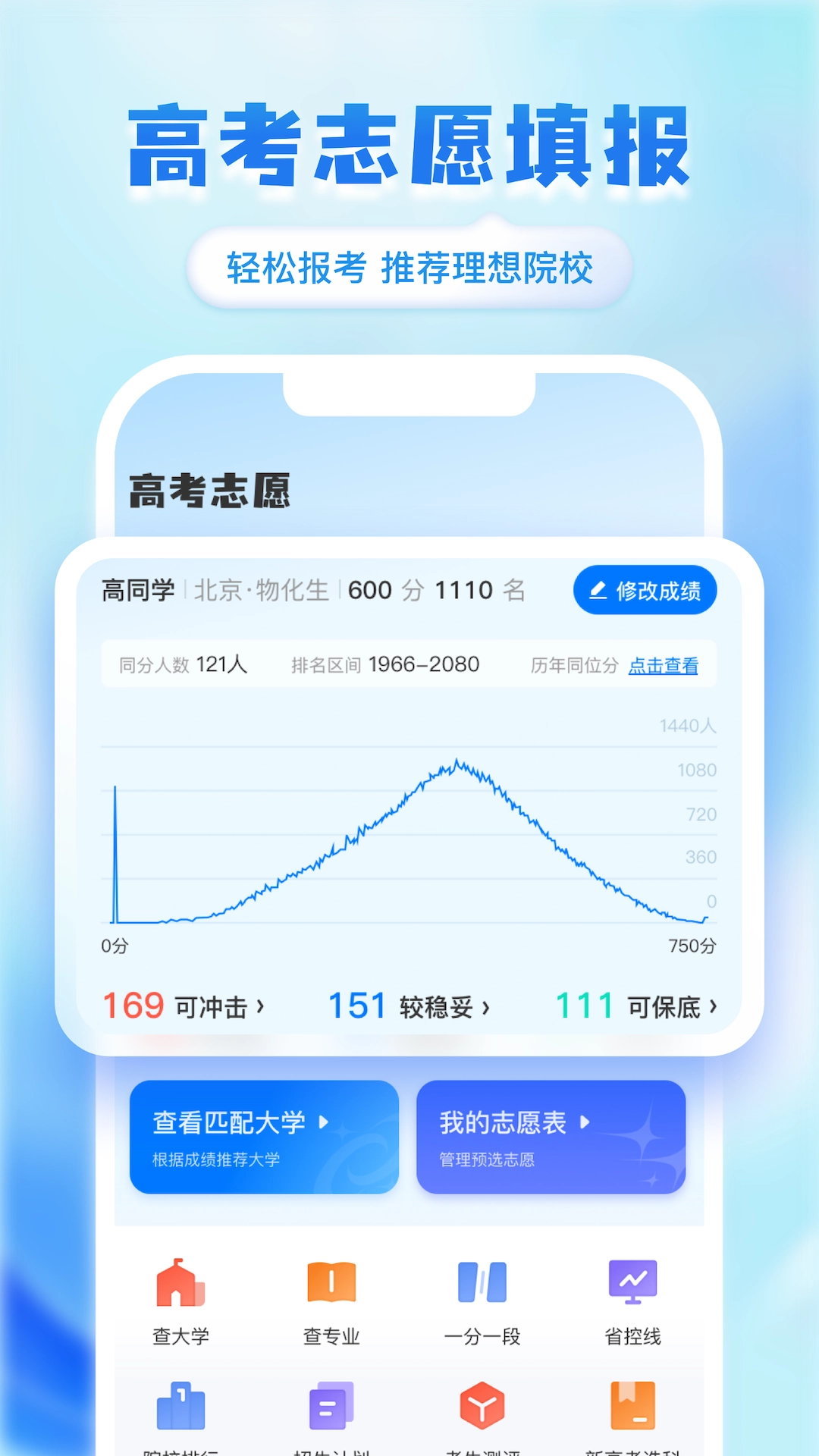This screenshot has height=1456, width=819.
Task: Click the pencil edit icon on 修改成绩 button
Action: tap(598, 589)
